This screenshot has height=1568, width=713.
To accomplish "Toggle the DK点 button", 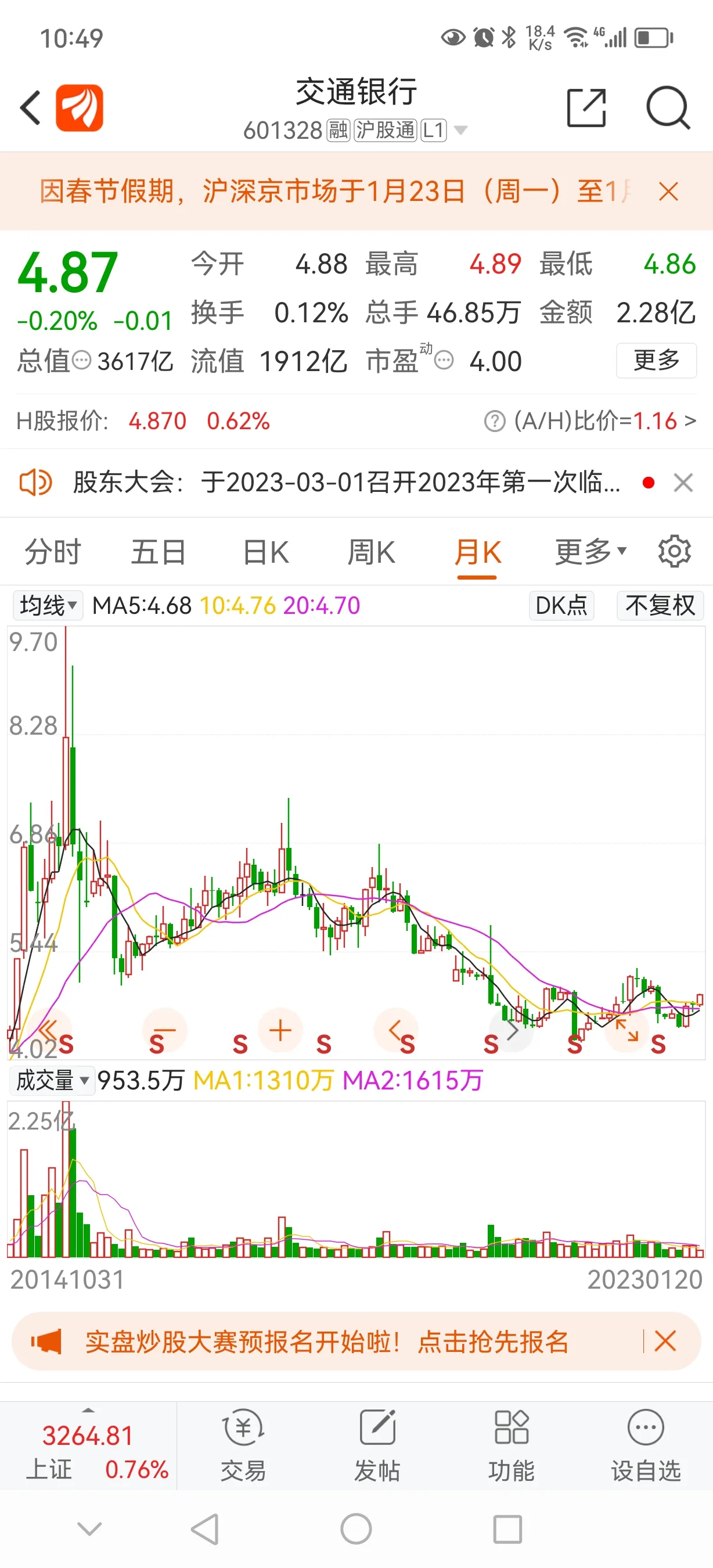I will point(561,606).
